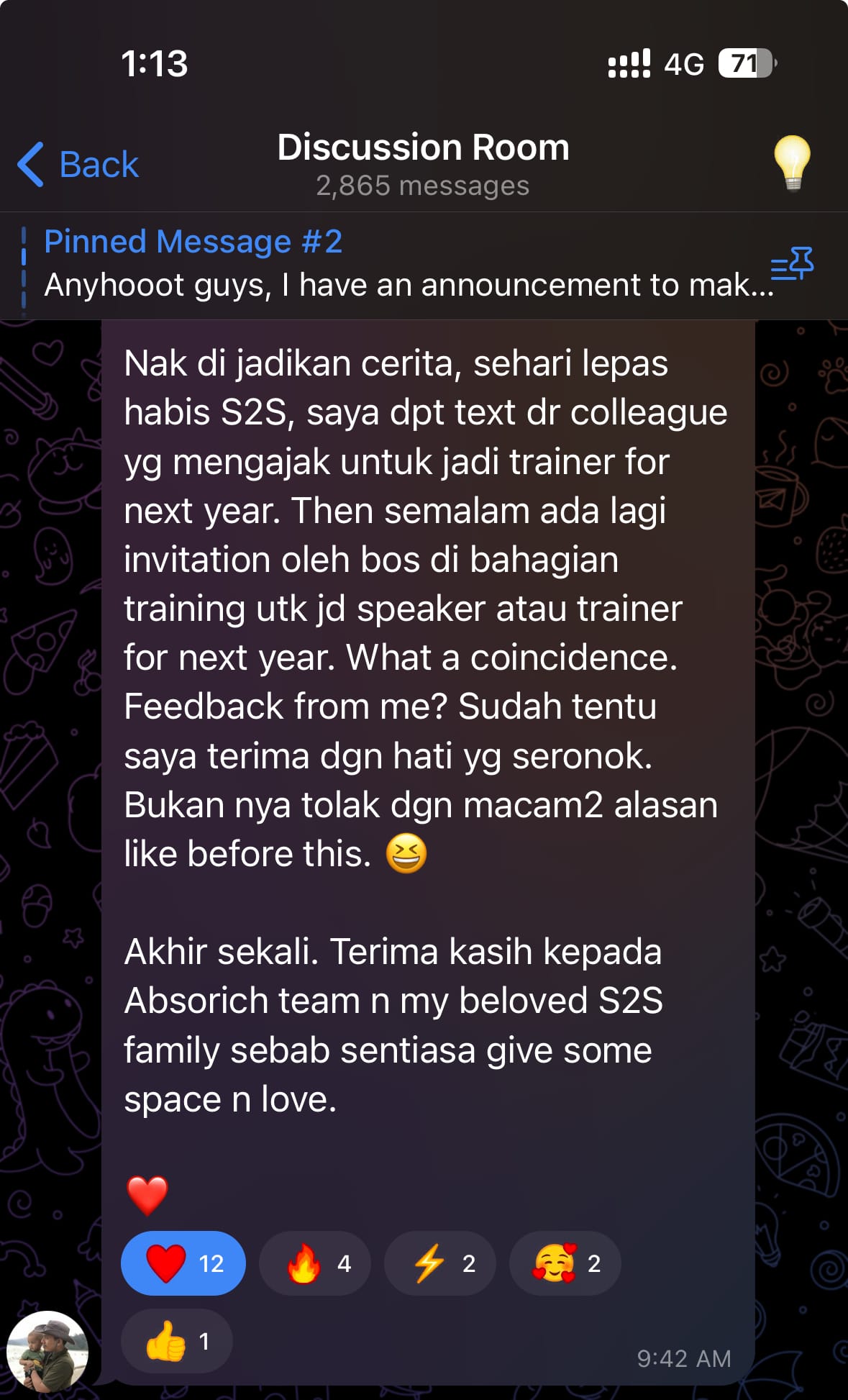
Task: Add a fire reaction to the message
Action: [x=315, y=1263]
